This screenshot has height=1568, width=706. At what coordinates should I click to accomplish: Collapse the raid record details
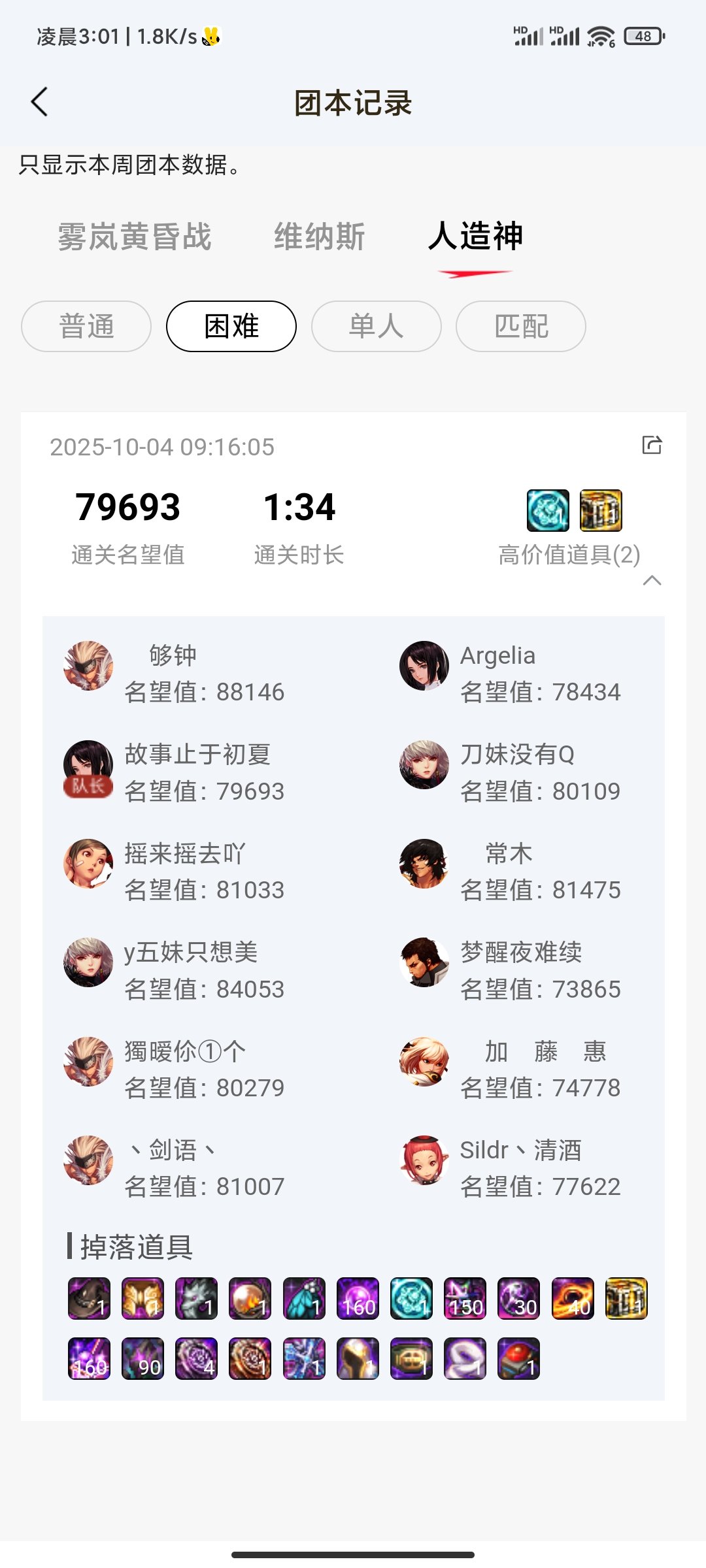(652, 580)
